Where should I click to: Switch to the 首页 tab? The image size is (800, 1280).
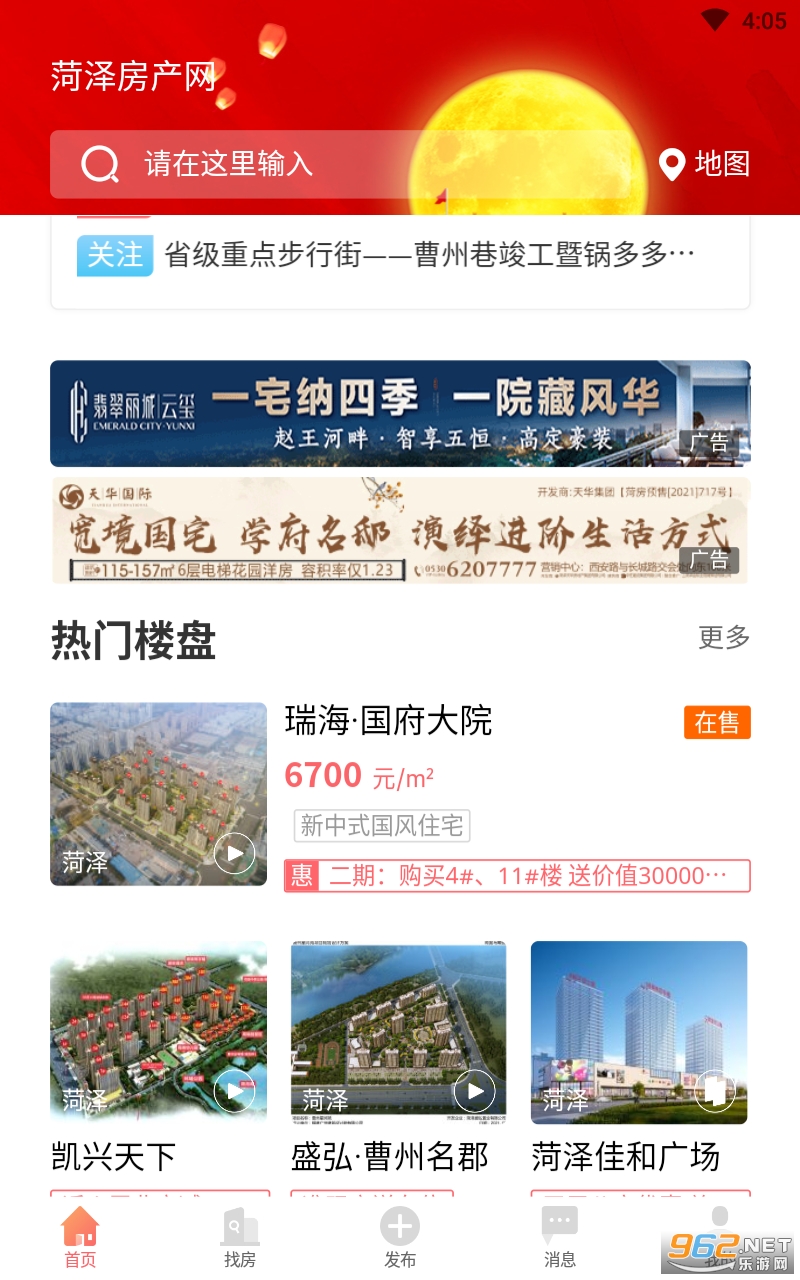(x=80, y=1238)
